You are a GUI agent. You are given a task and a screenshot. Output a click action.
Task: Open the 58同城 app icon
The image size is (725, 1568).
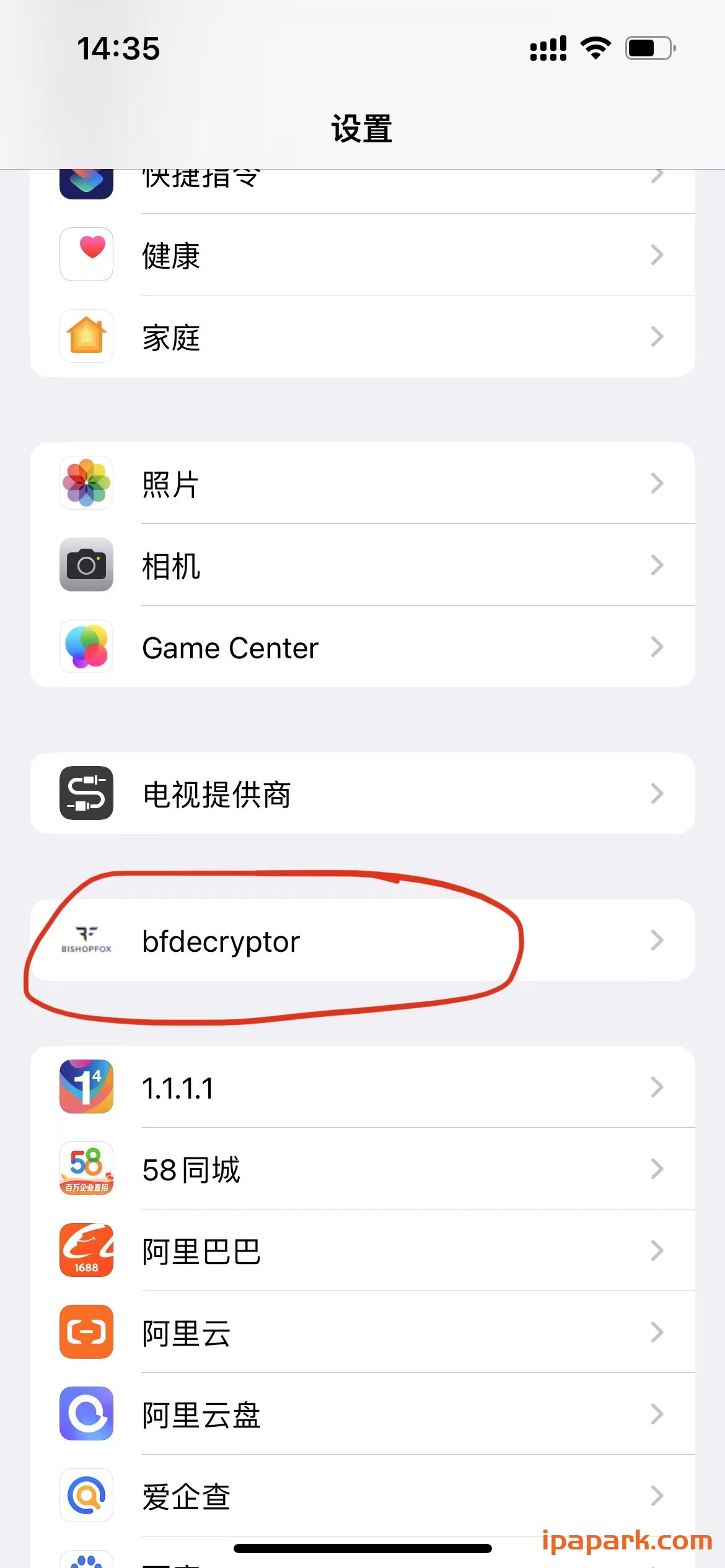tap(86, 1169)
